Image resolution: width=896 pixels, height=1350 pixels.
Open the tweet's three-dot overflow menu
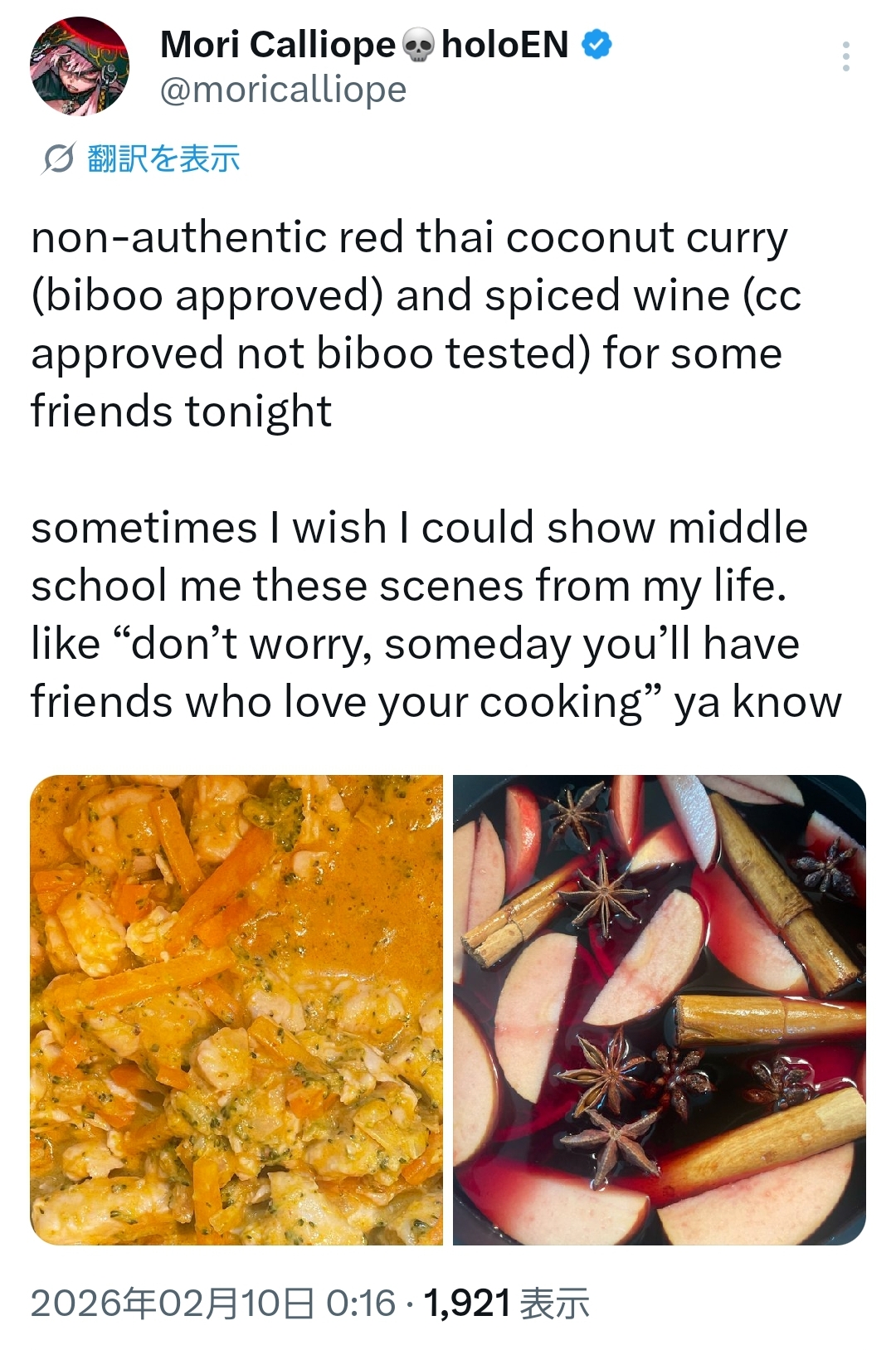tap(845, 56)
